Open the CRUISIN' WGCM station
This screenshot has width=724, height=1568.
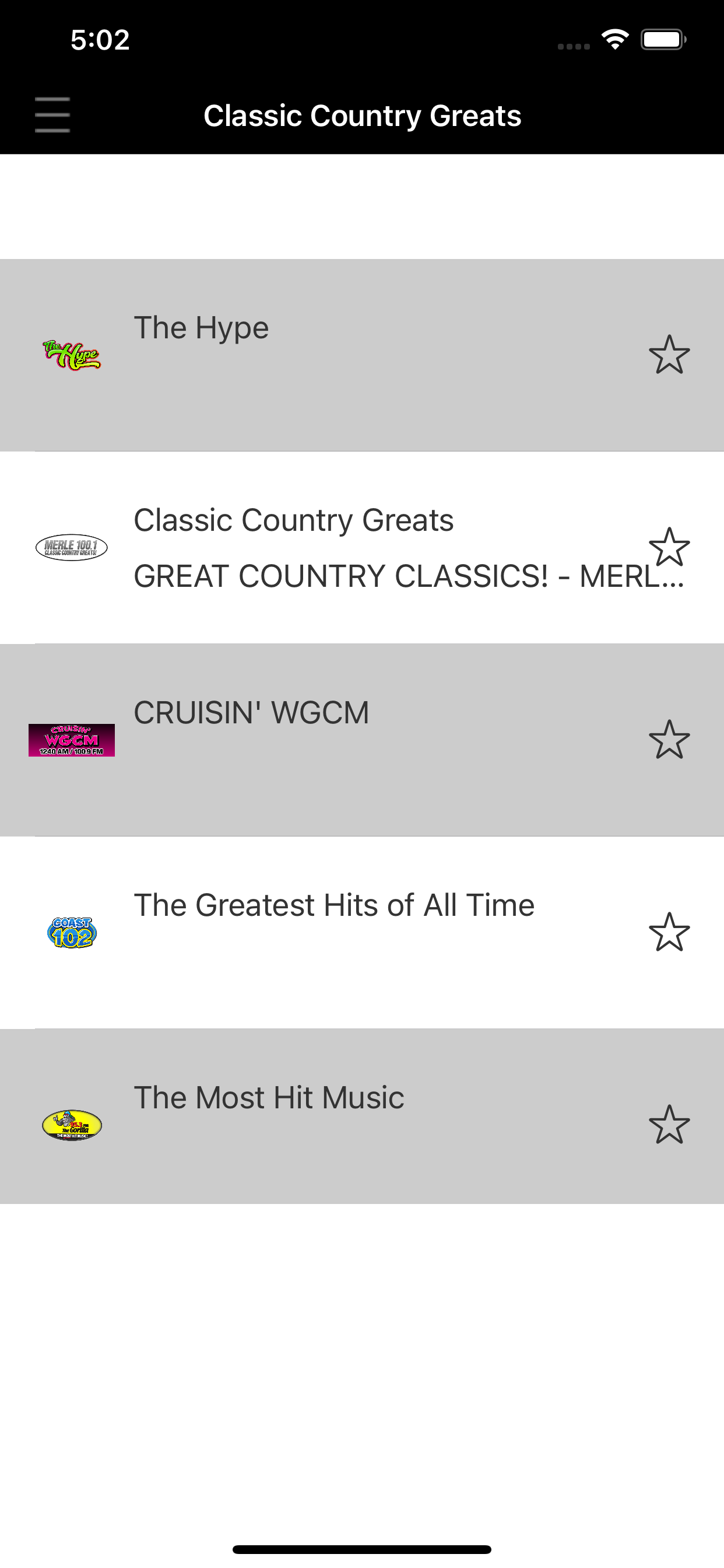(x=304, y=740)
